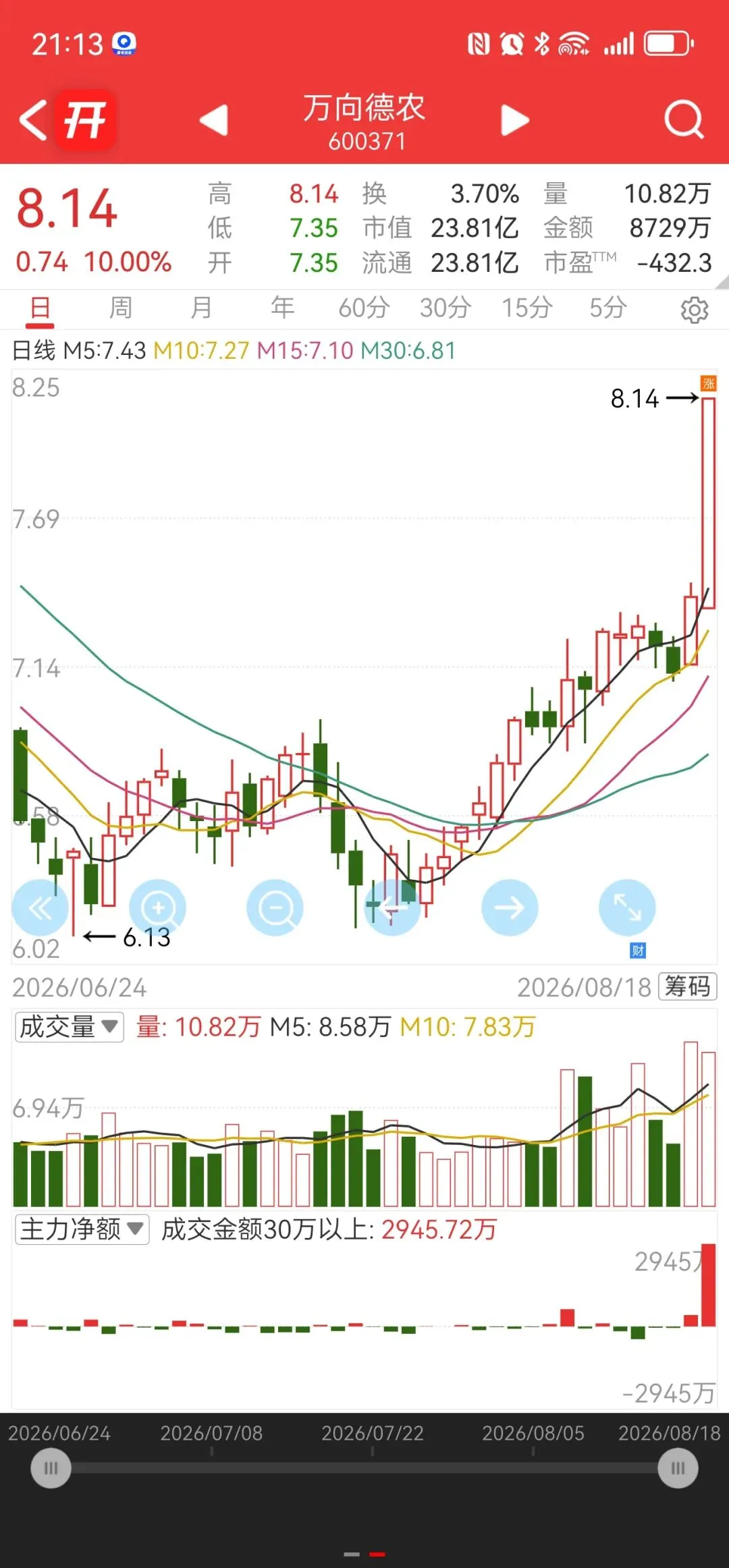Open the search magnifier in header
729x1568 pixels.
pos(684,119)
